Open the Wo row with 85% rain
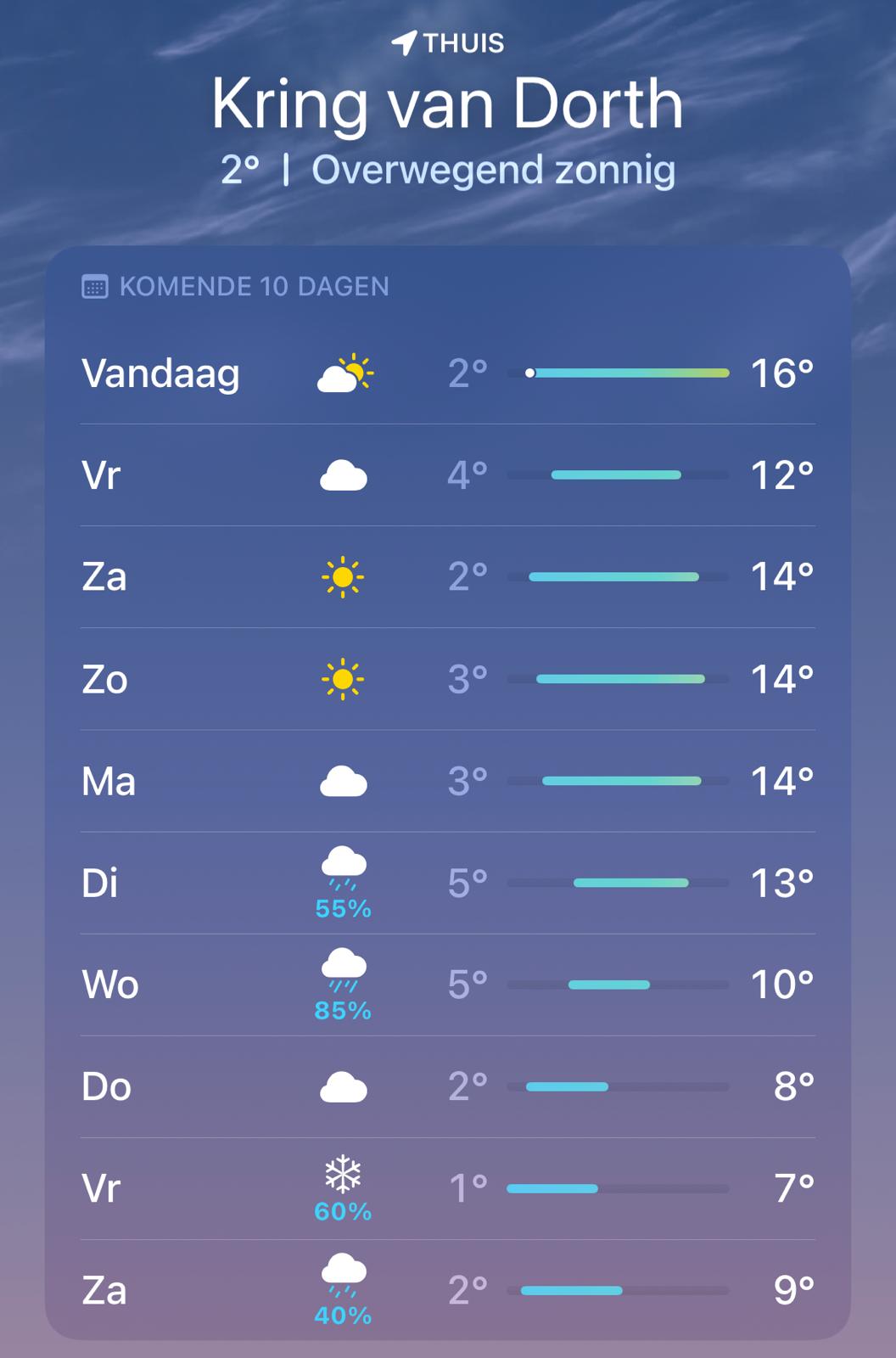 click(x=447, y=985)
